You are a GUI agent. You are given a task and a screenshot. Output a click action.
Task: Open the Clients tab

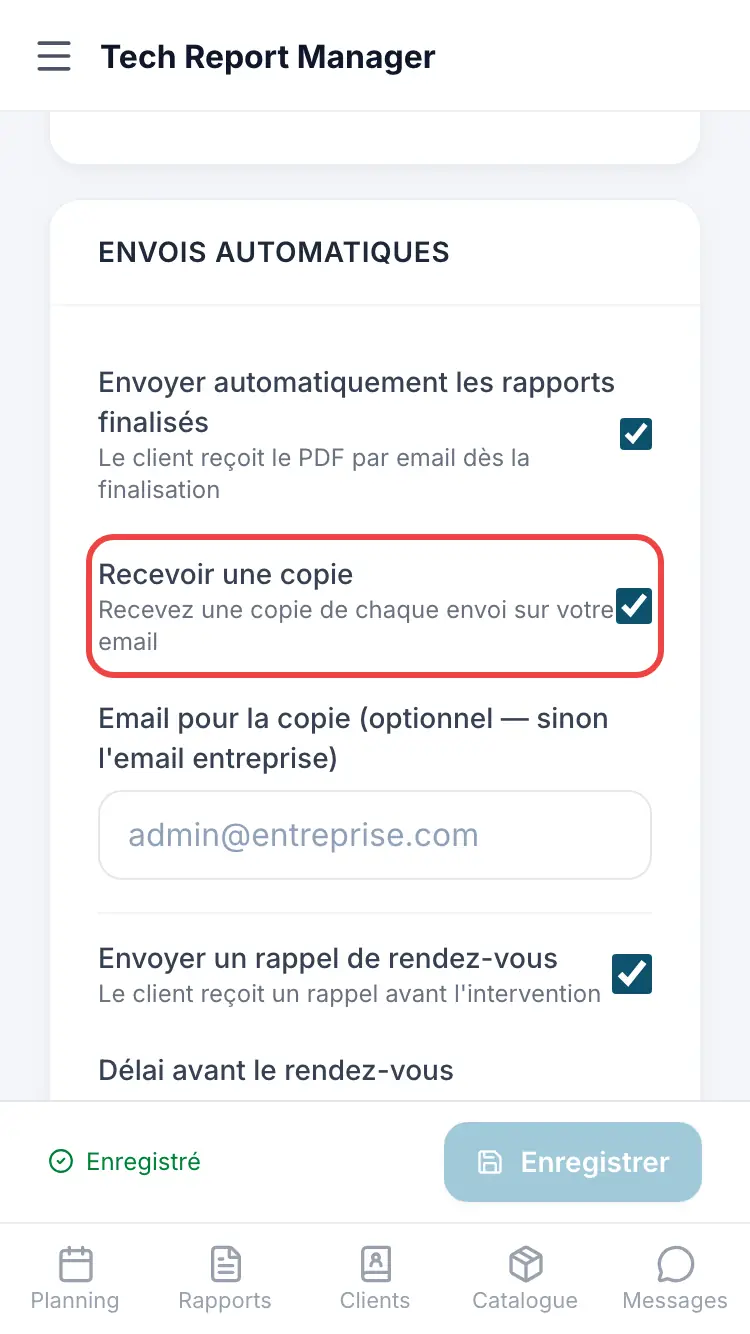pyautogui.click(x=375, y=1279)
